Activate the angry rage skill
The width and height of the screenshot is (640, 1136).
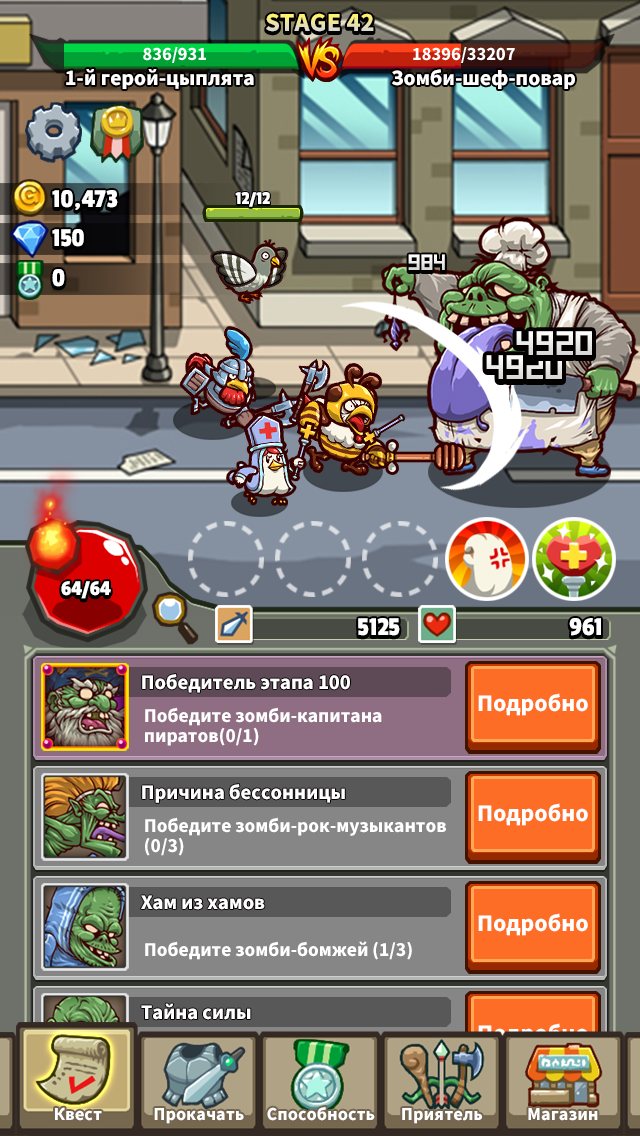coord(487,559)
